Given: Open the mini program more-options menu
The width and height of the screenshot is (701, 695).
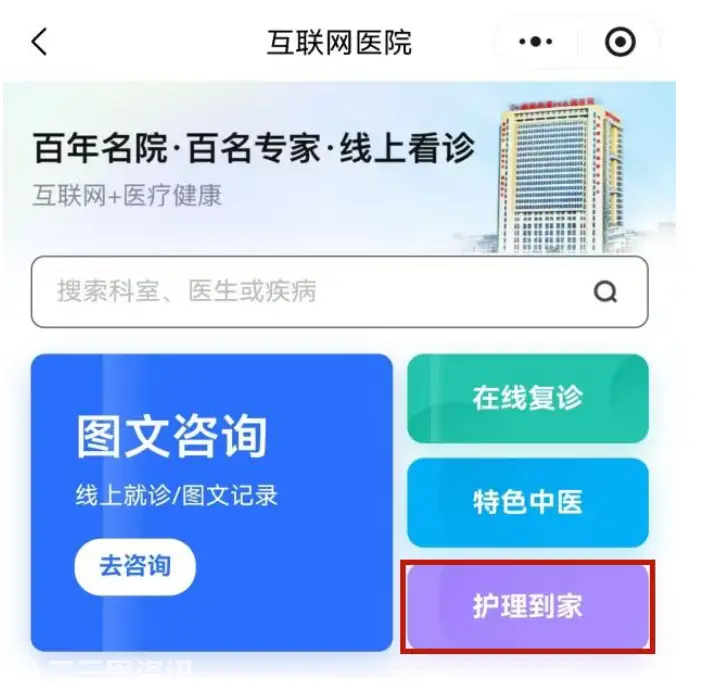Looking at the screenshot, I should [536, 42].
